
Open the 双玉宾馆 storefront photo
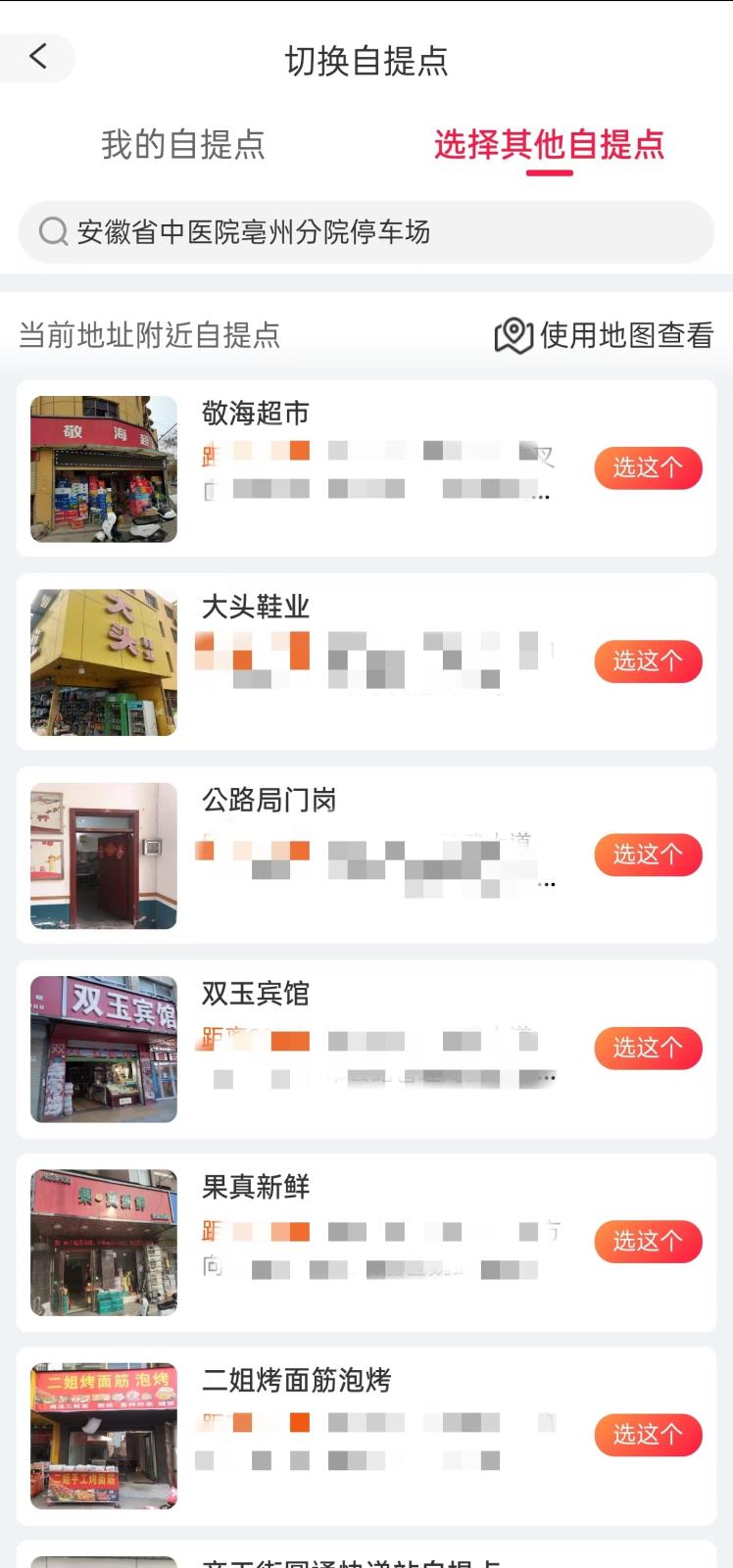pyautogui.click(x=104, y=1049)
